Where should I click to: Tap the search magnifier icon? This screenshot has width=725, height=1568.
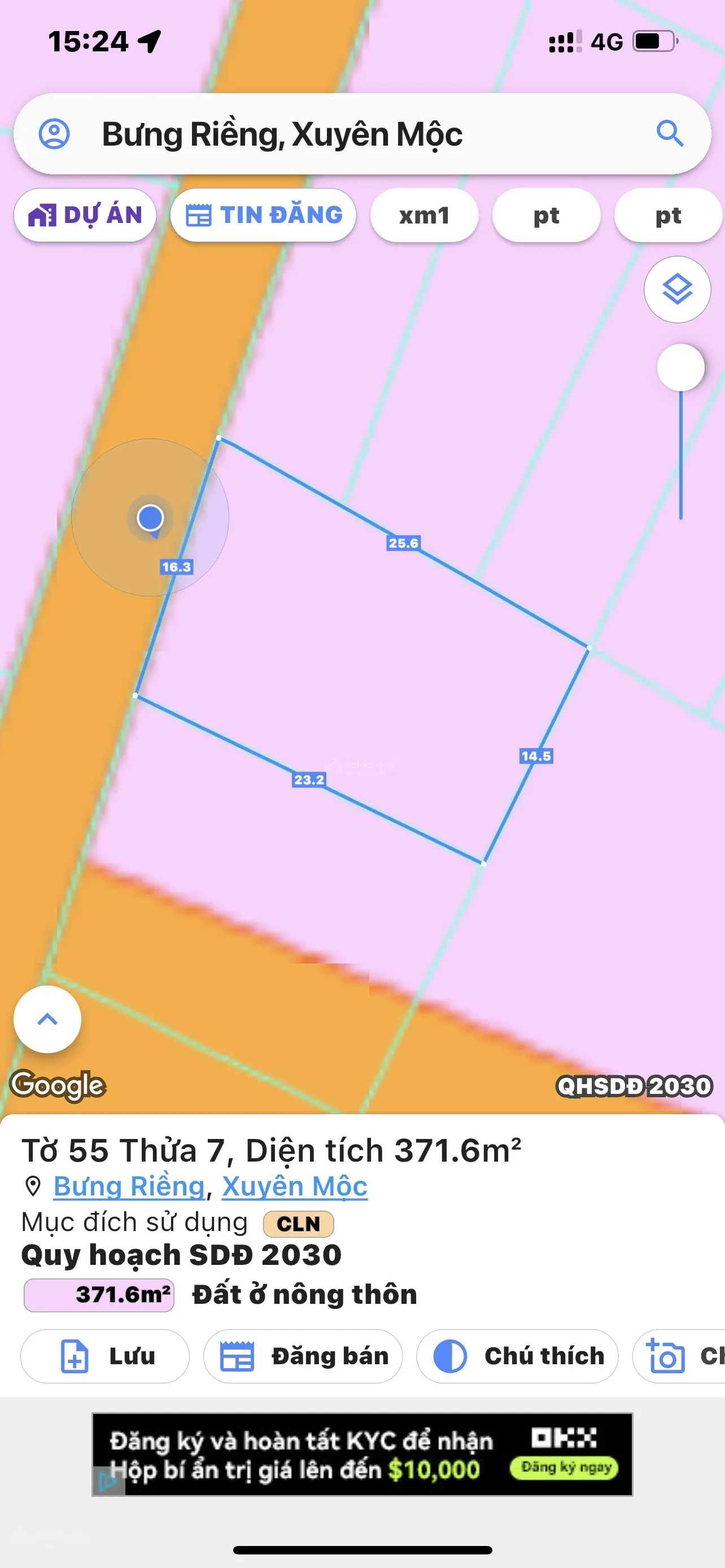[x=670, y=133]
